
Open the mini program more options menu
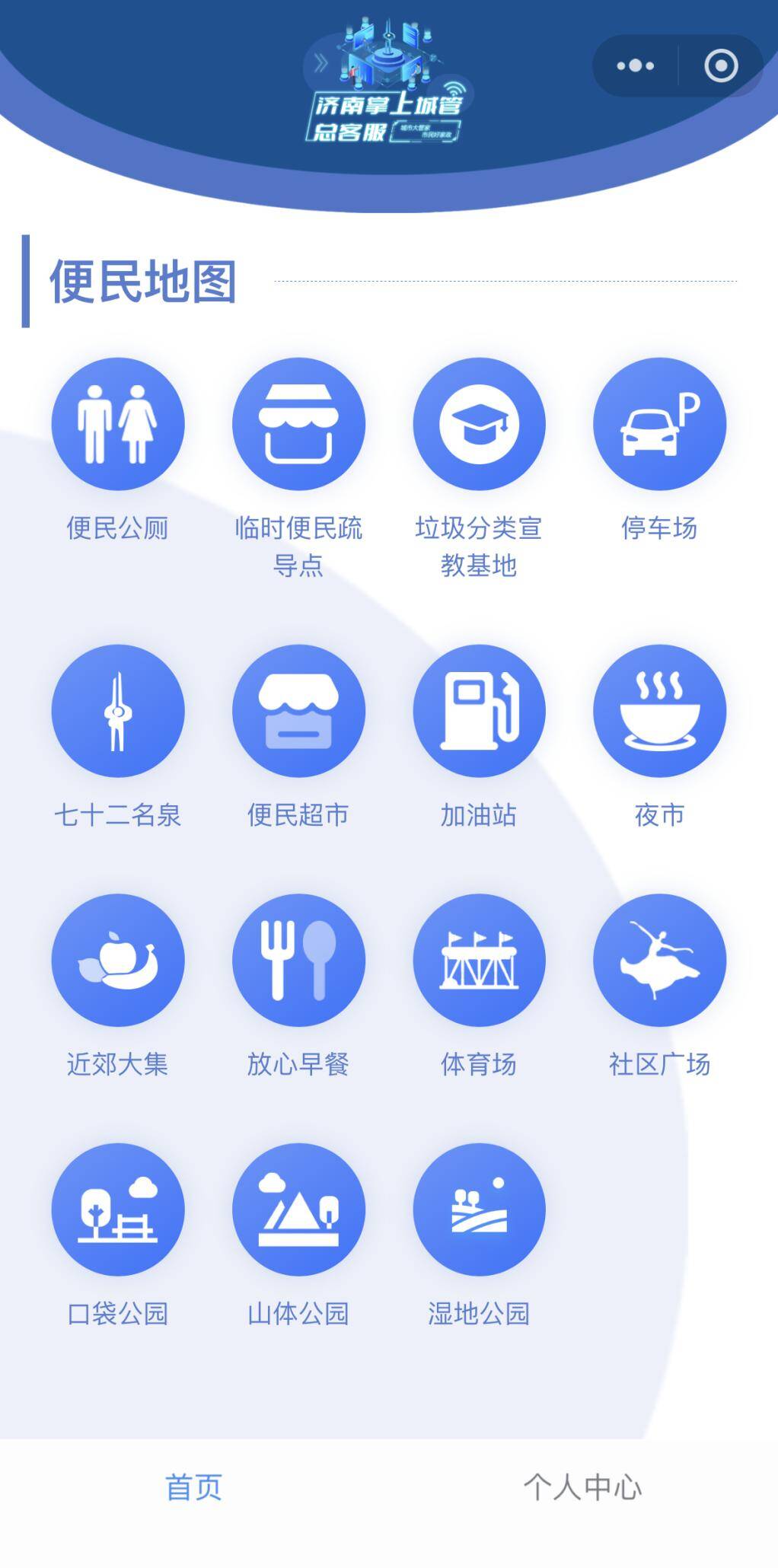(x=636, y=66)
